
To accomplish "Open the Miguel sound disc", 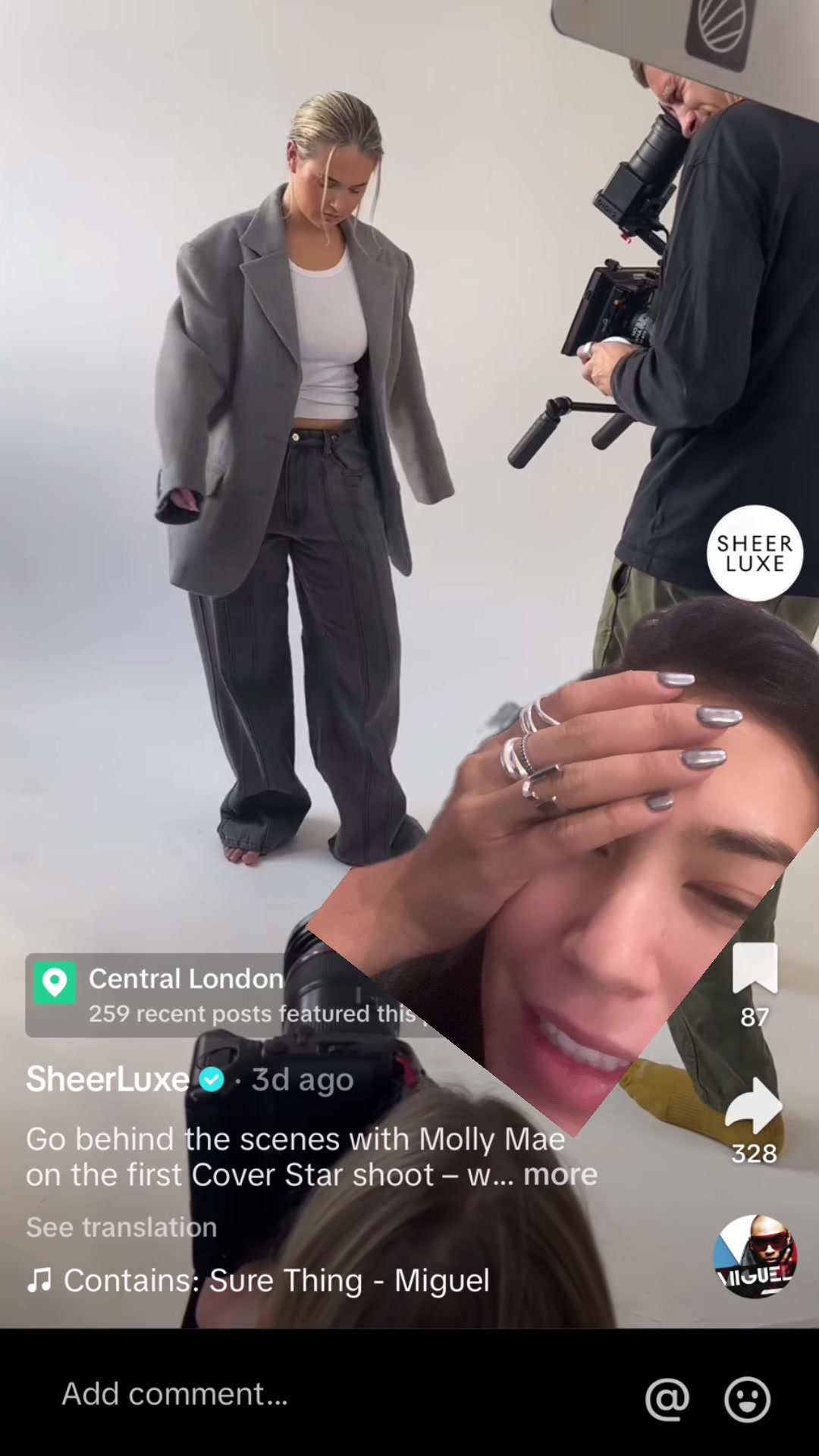I will (755, 1257).
